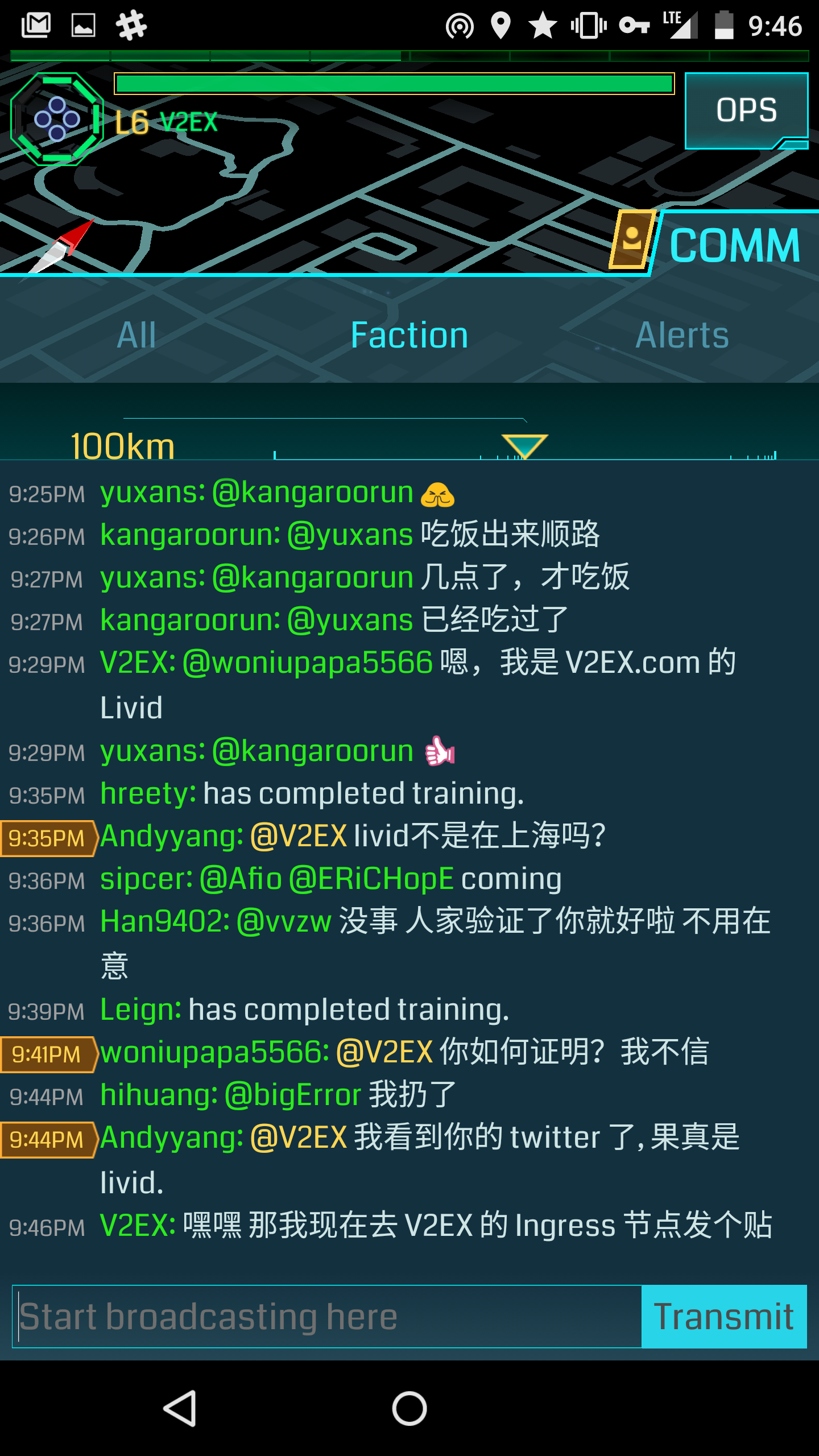Select the Faction tab
819x1456 pixels.
click(409, 335)
